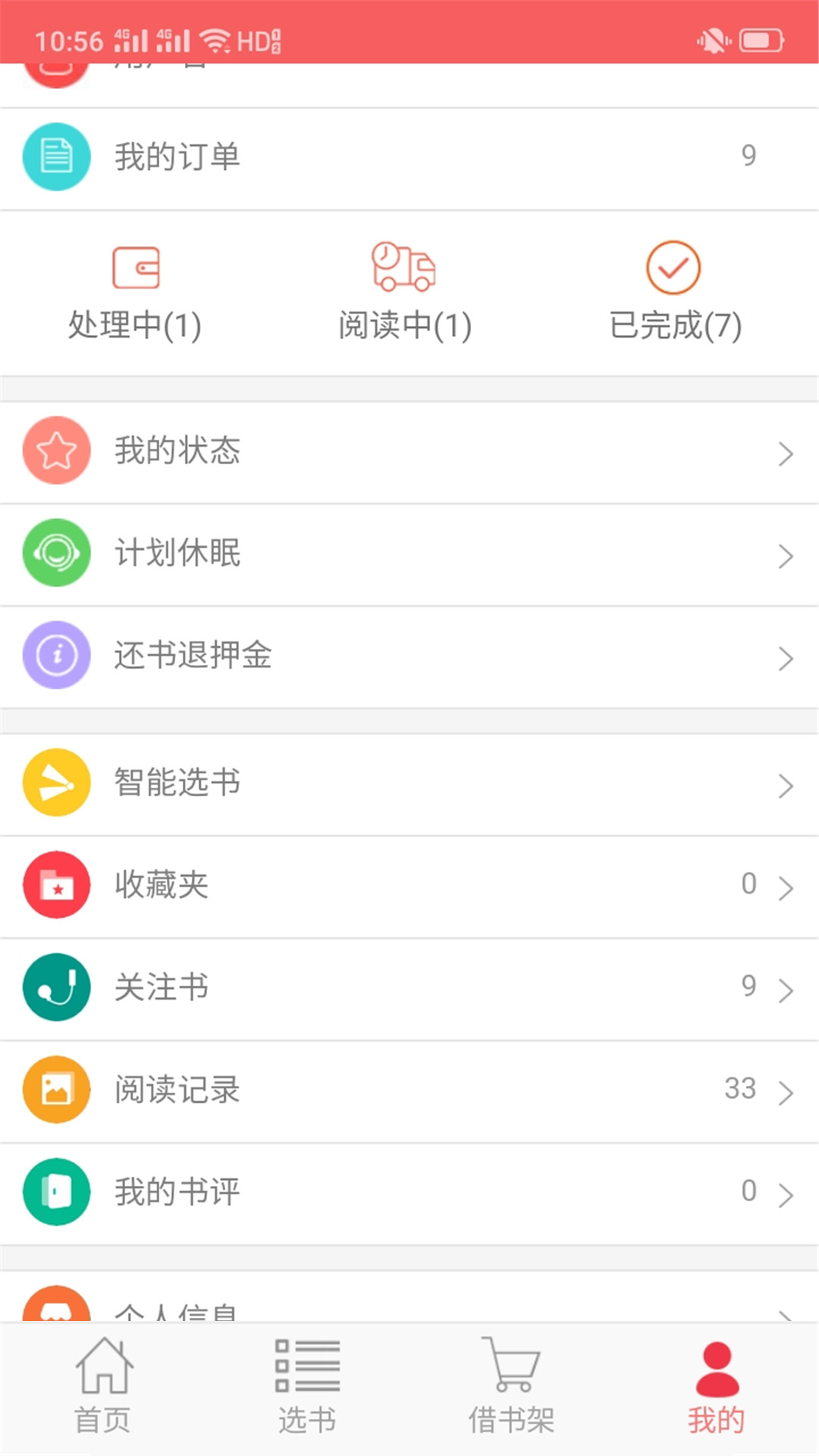This screenshot has height=1456, width=819.
Task: Switch to 借书架 tab
Action: pyautogui.click(x=512, y=1388)
